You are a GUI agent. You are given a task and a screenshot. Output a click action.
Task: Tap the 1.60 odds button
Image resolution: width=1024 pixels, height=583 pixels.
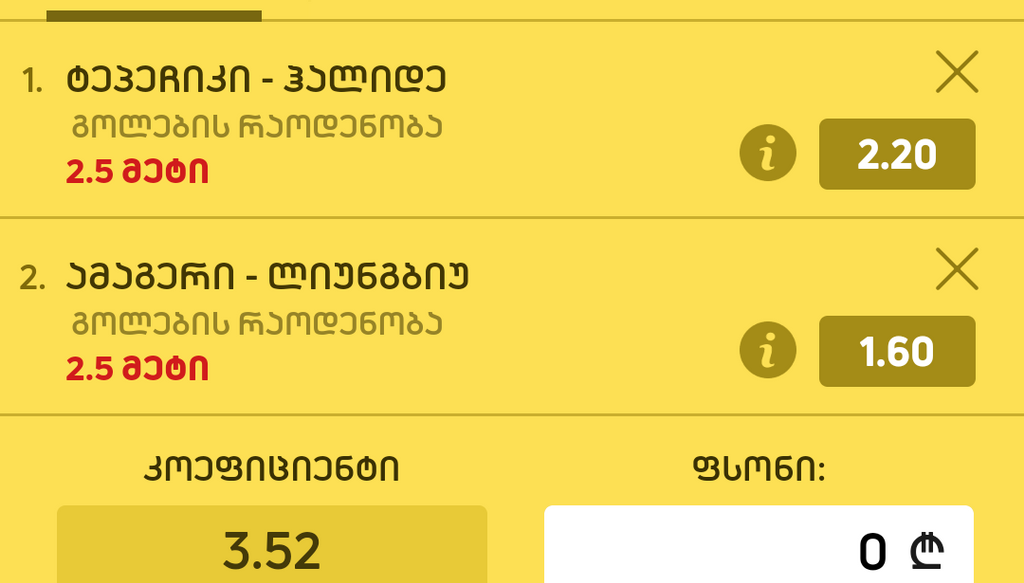point(897,351)
